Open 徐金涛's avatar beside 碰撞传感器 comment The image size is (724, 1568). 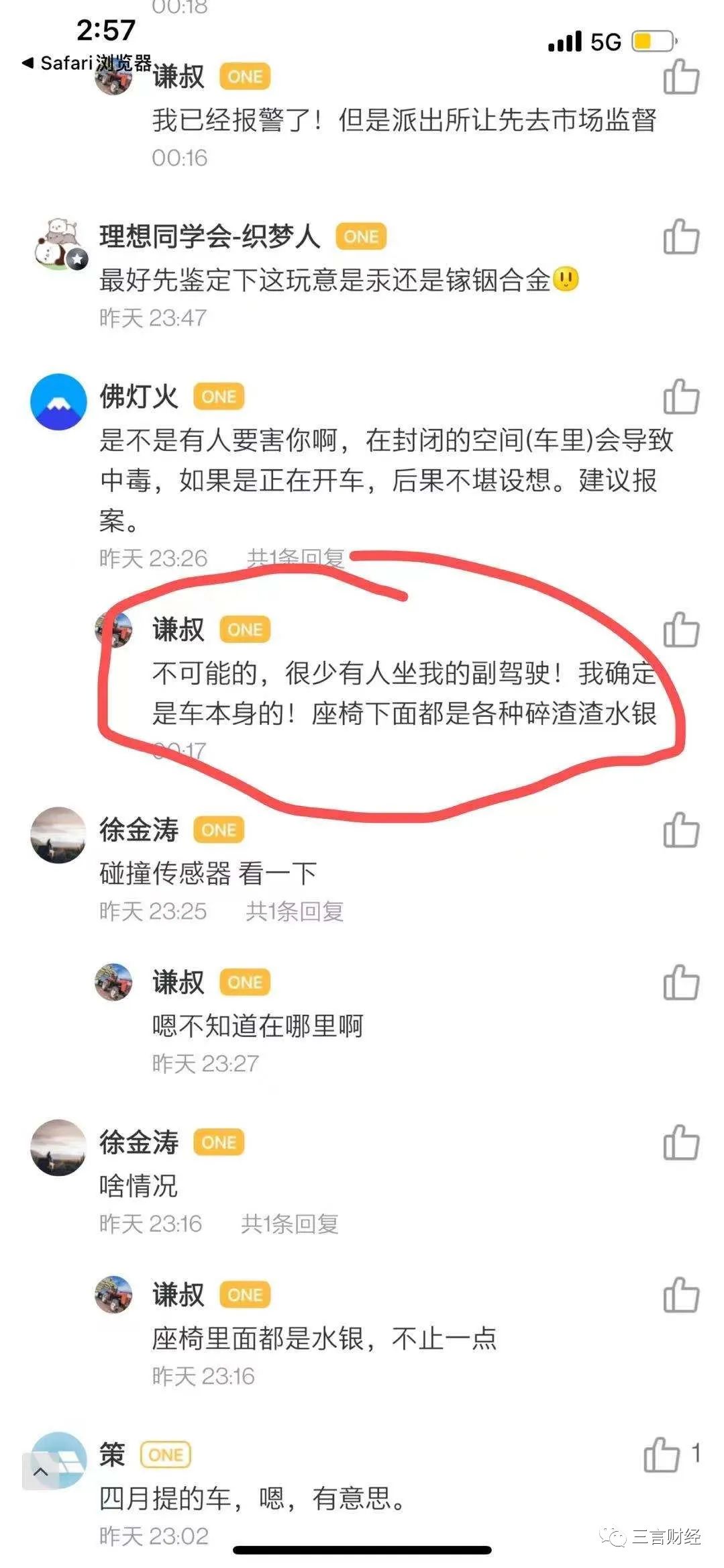click(x=58, y=834)
